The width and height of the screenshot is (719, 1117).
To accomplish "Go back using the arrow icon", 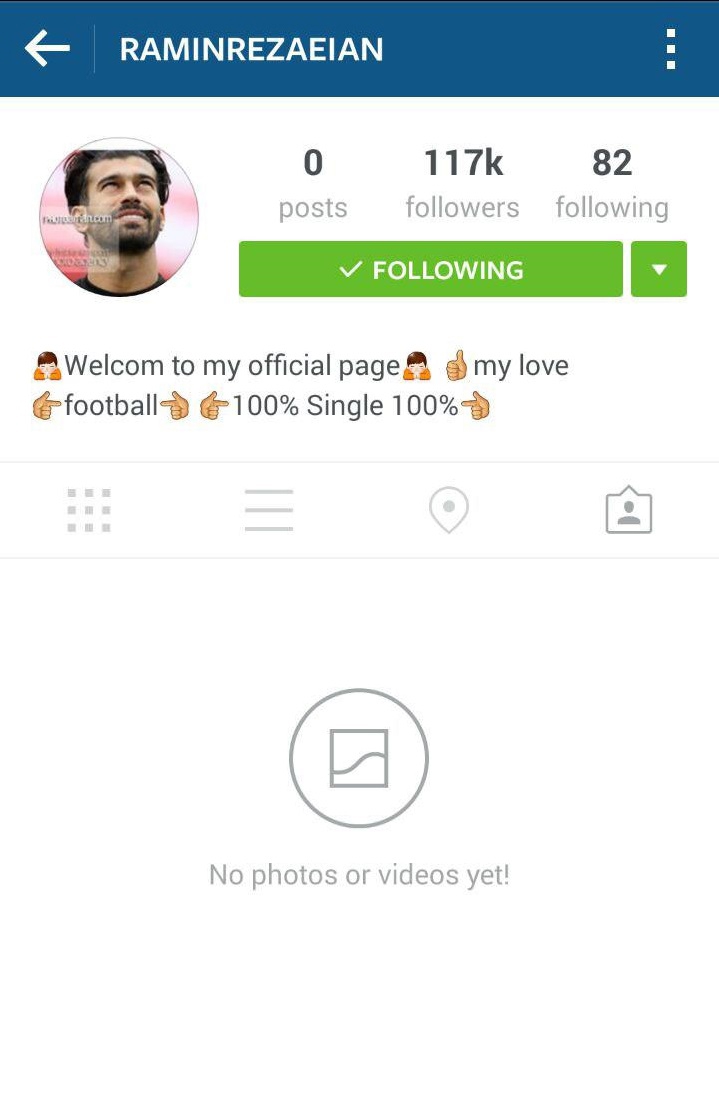I will [47, 48].
